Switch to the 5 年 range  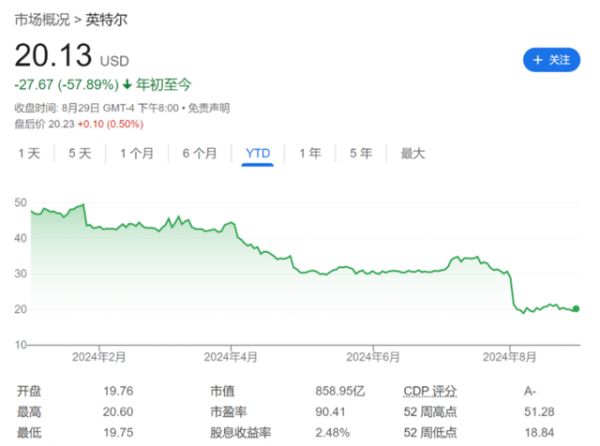(360, 153)
